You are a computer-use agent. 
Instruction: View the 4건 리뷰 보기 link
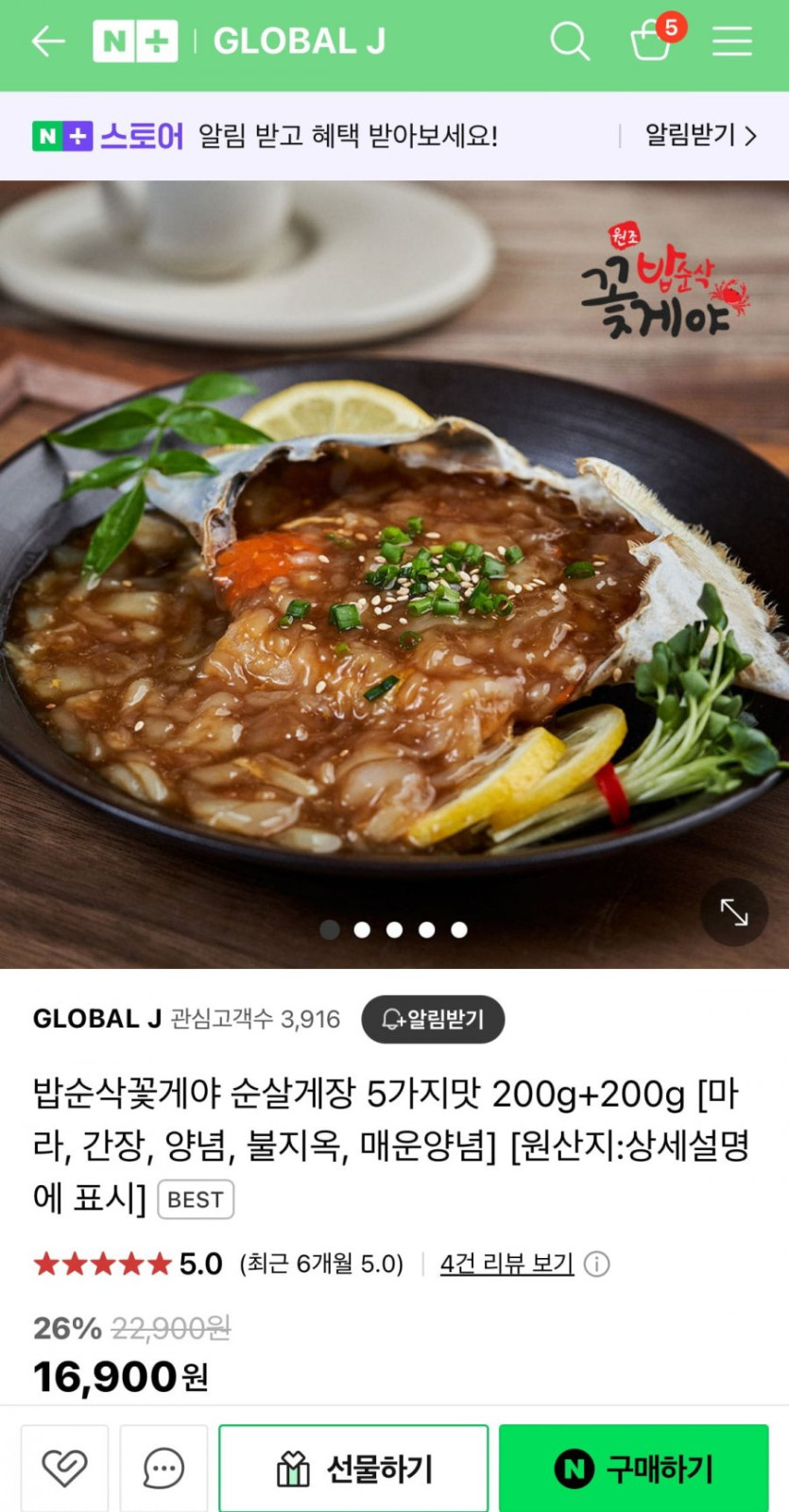tap(506, 1264)
